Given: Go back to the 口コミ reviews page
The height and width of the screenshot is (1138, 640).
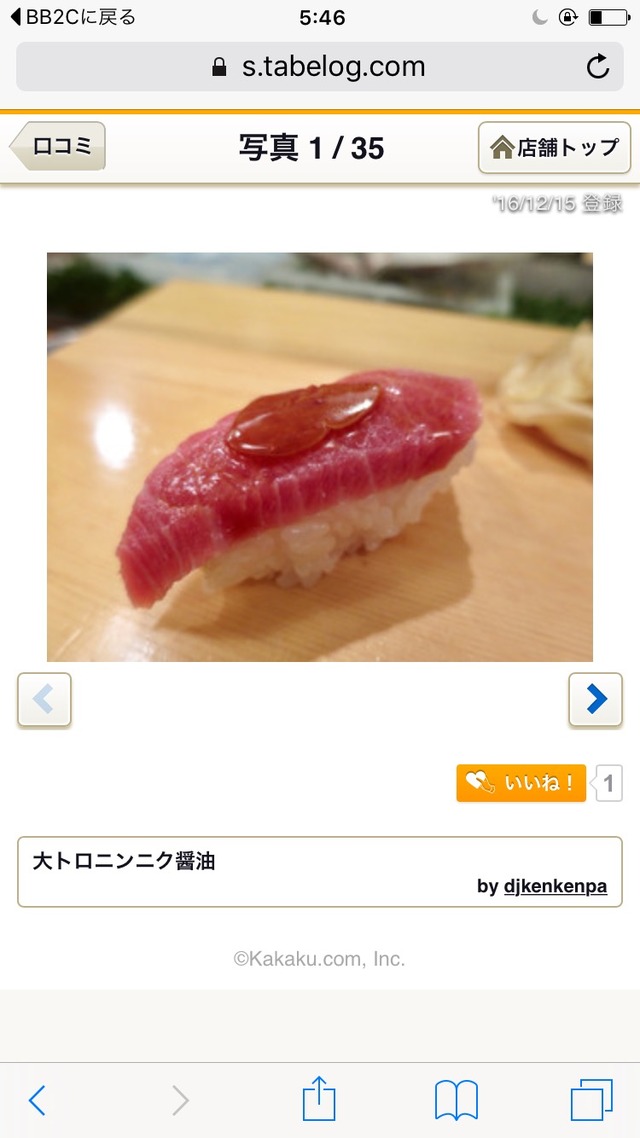Looking at the screenshot, I should 58,147.
